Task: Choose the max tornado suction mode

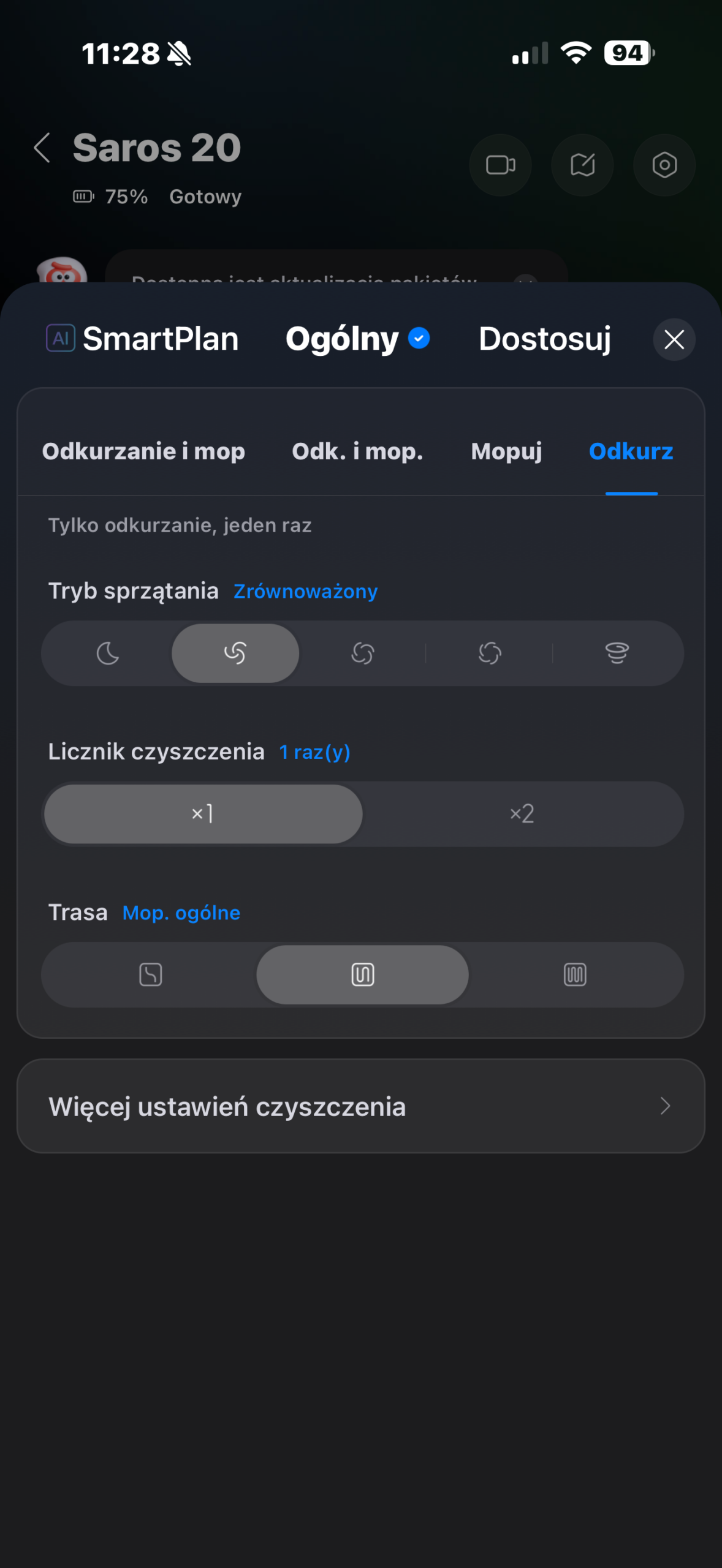Action: [x=617, y=654]
